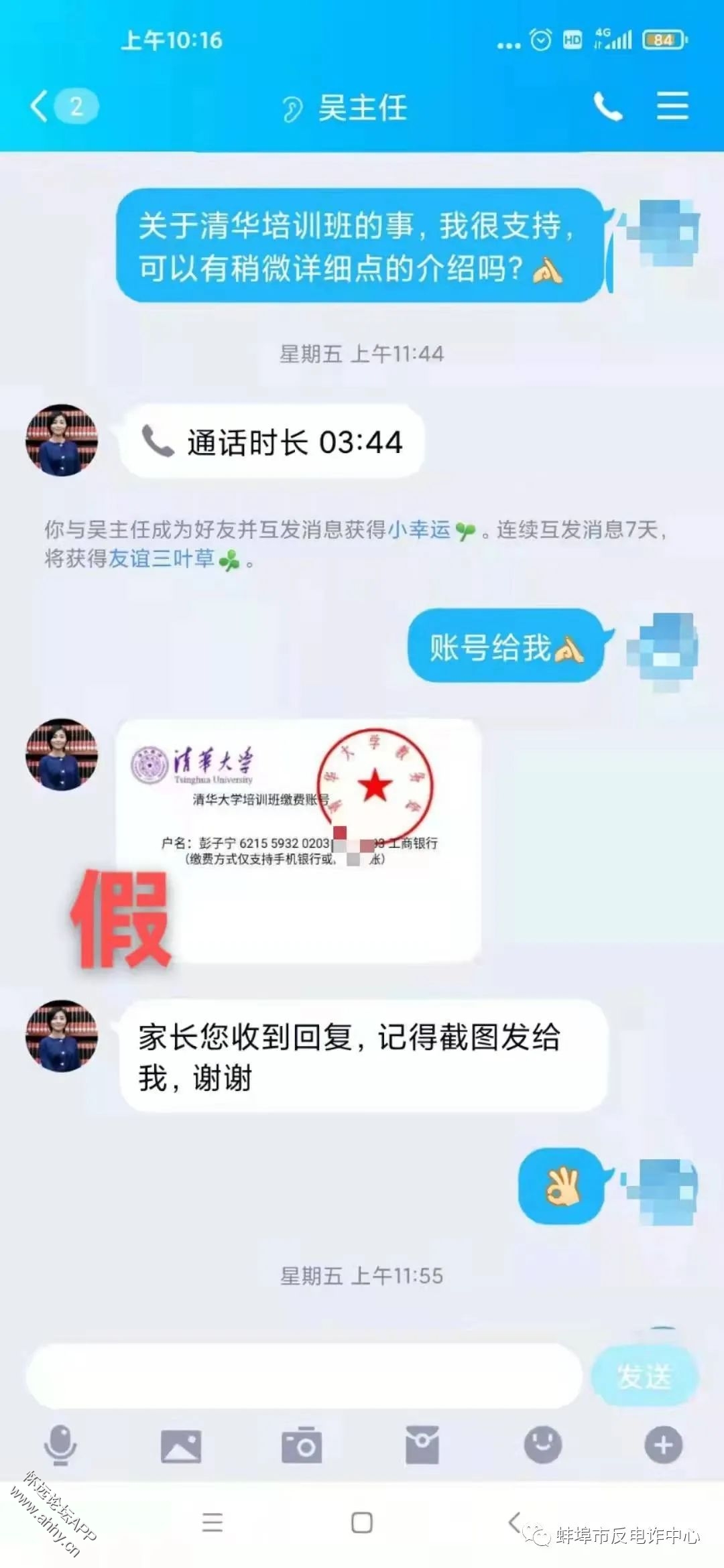The width and height of the screenshot is (724, 1568).
Task: Open the 小幸运 link
Action: click(419, 530)
